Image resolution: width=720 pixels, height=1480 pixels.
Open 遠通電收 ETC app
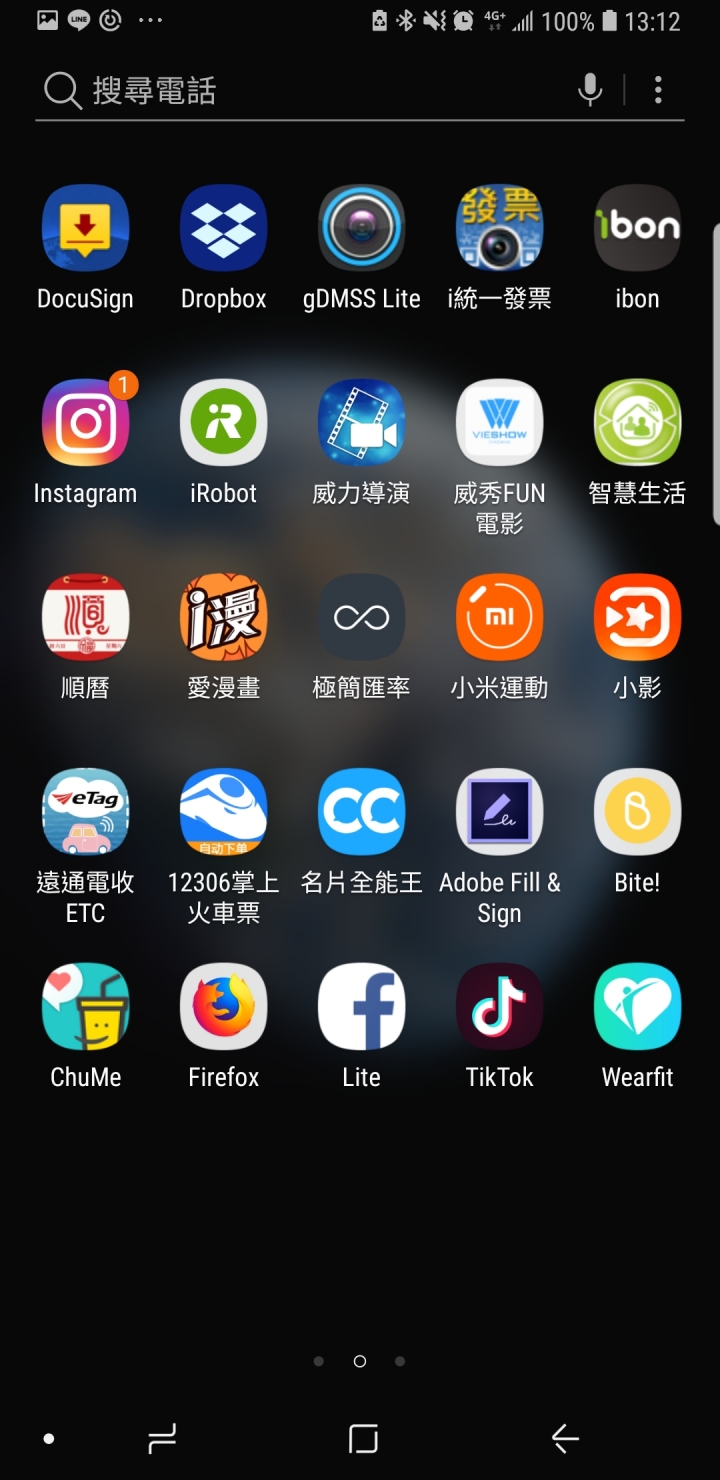tap(85, 812)
